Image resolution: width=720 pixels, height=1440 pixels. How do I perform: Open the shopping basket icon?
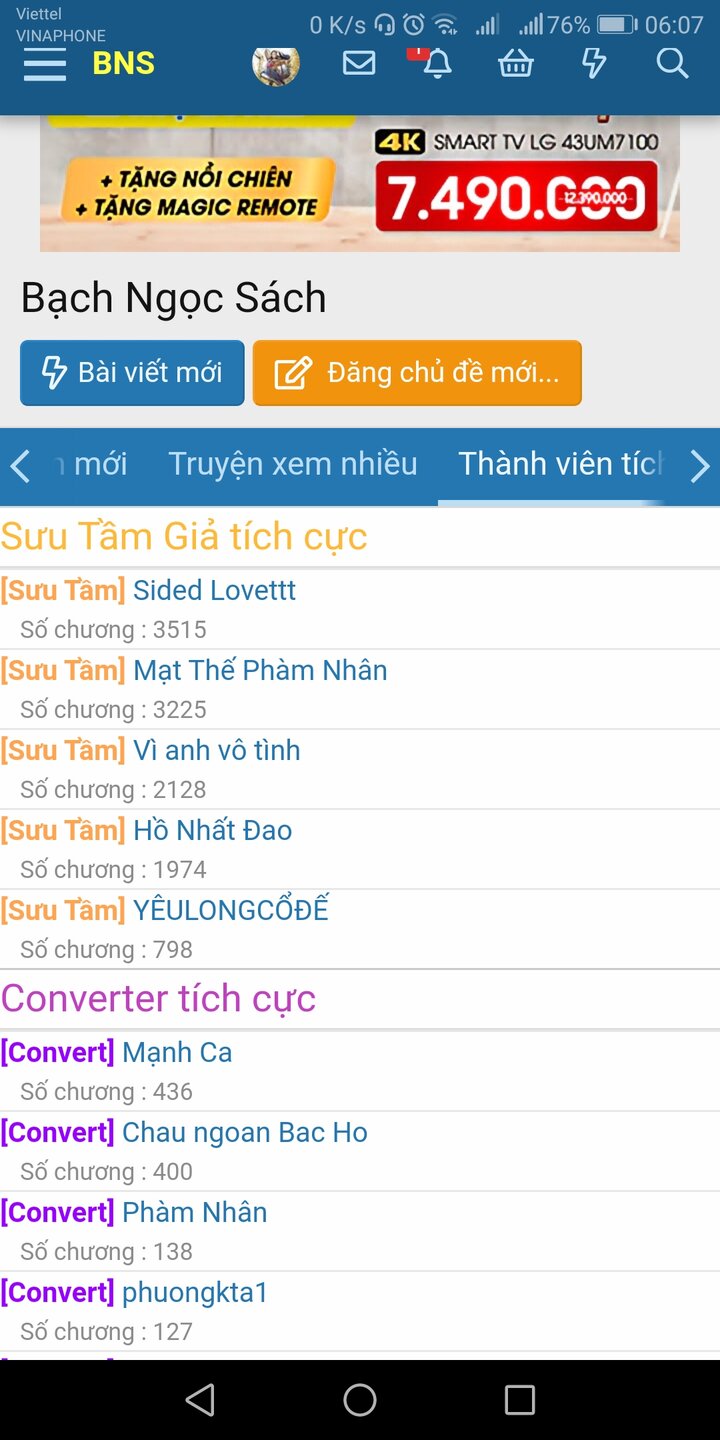515,63
